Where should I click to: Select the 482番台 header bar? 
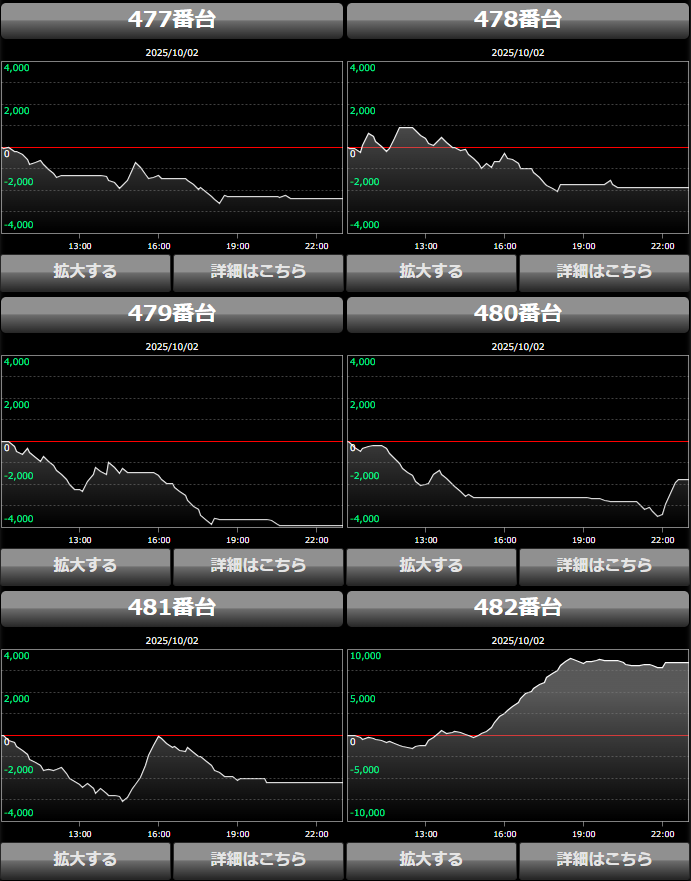pyautogui.click(x=518, y=608)
